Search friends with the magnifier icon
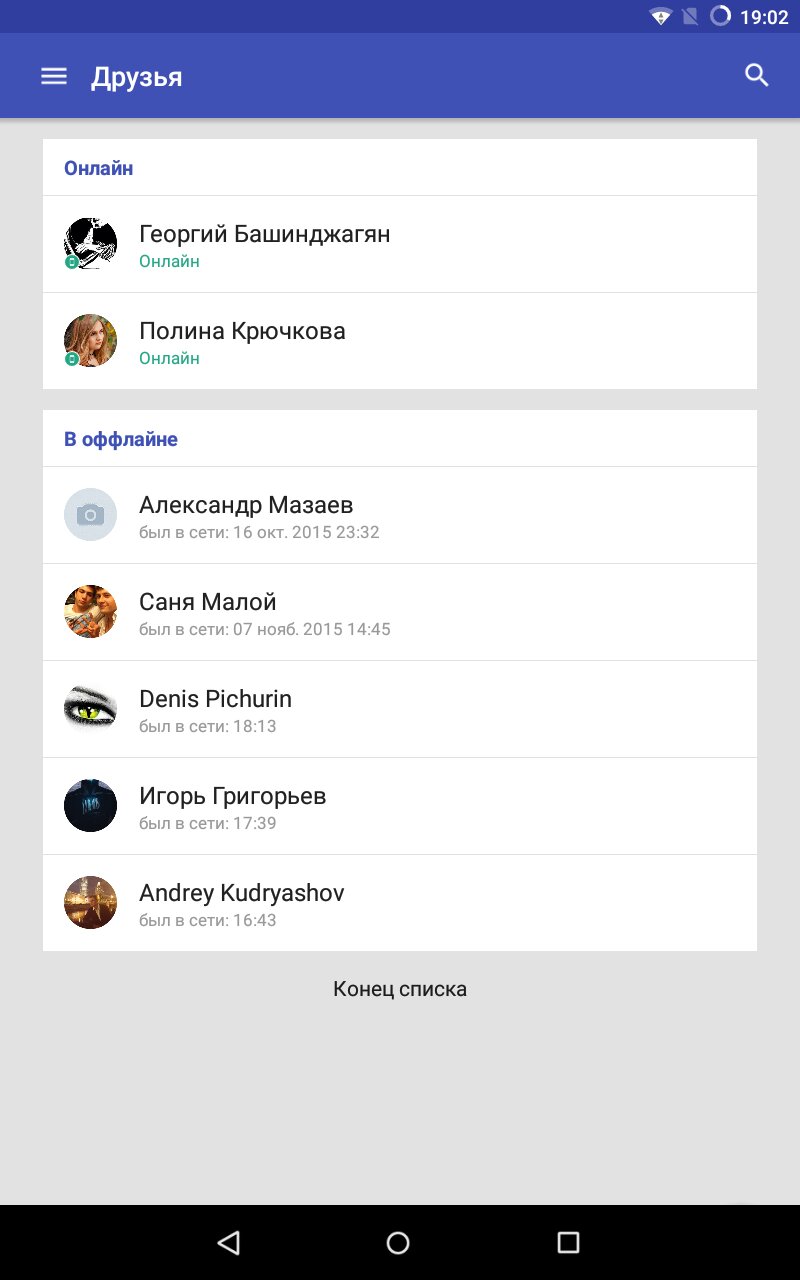The image size is (800, 1280). (757, 76)
